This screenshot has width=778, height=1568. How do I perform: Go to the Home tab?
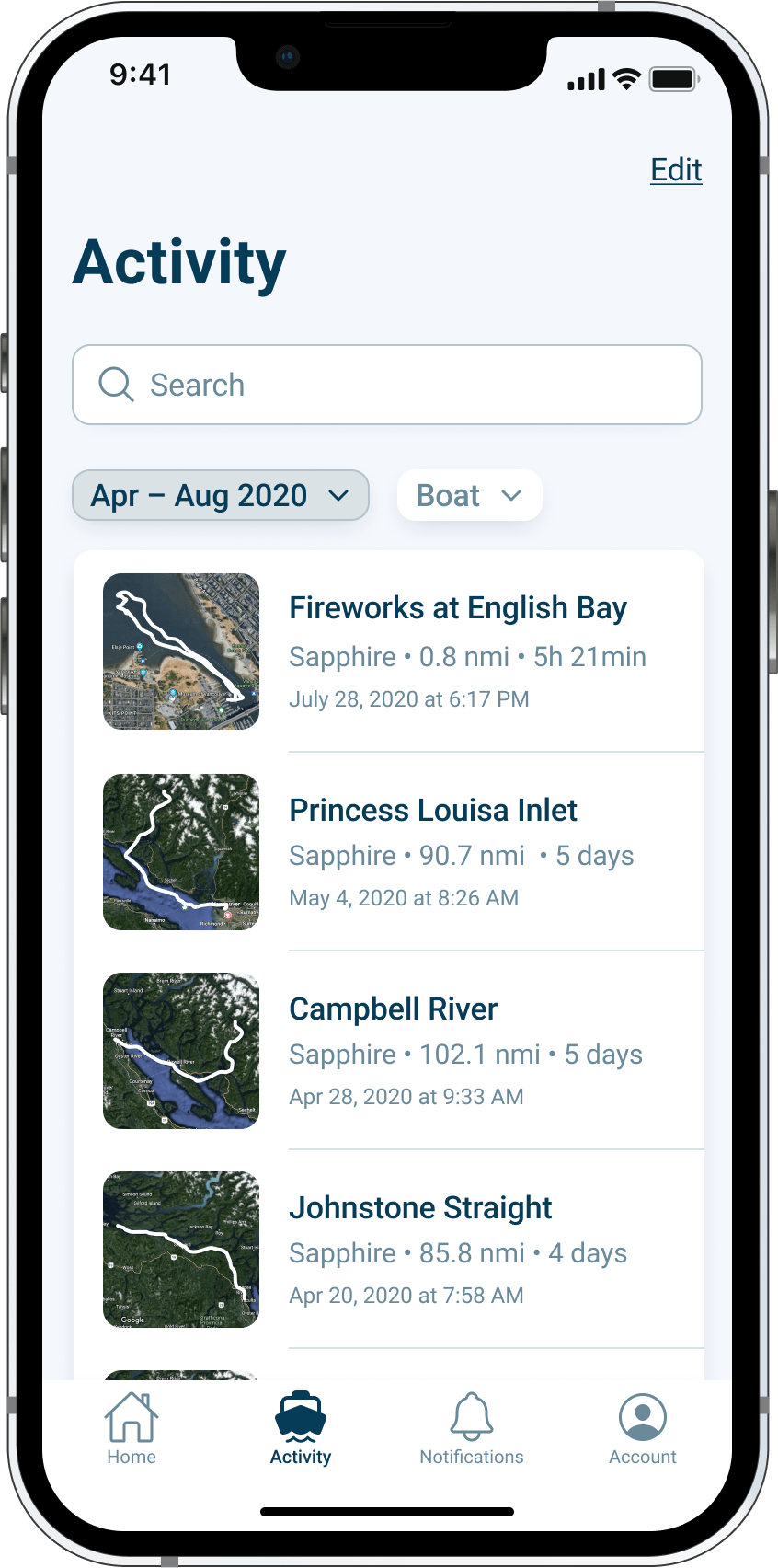132,1427
